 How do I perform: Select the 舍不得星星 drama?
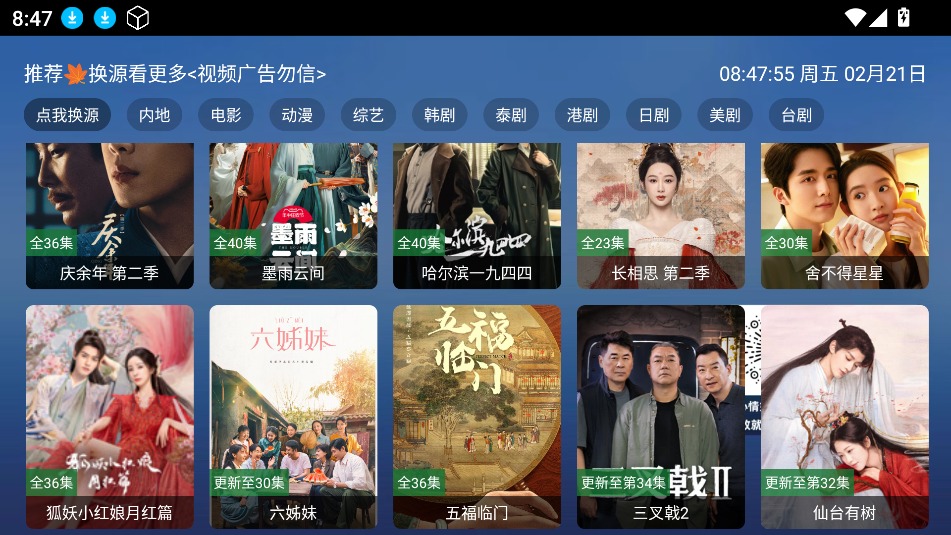(x=845, y=215)
